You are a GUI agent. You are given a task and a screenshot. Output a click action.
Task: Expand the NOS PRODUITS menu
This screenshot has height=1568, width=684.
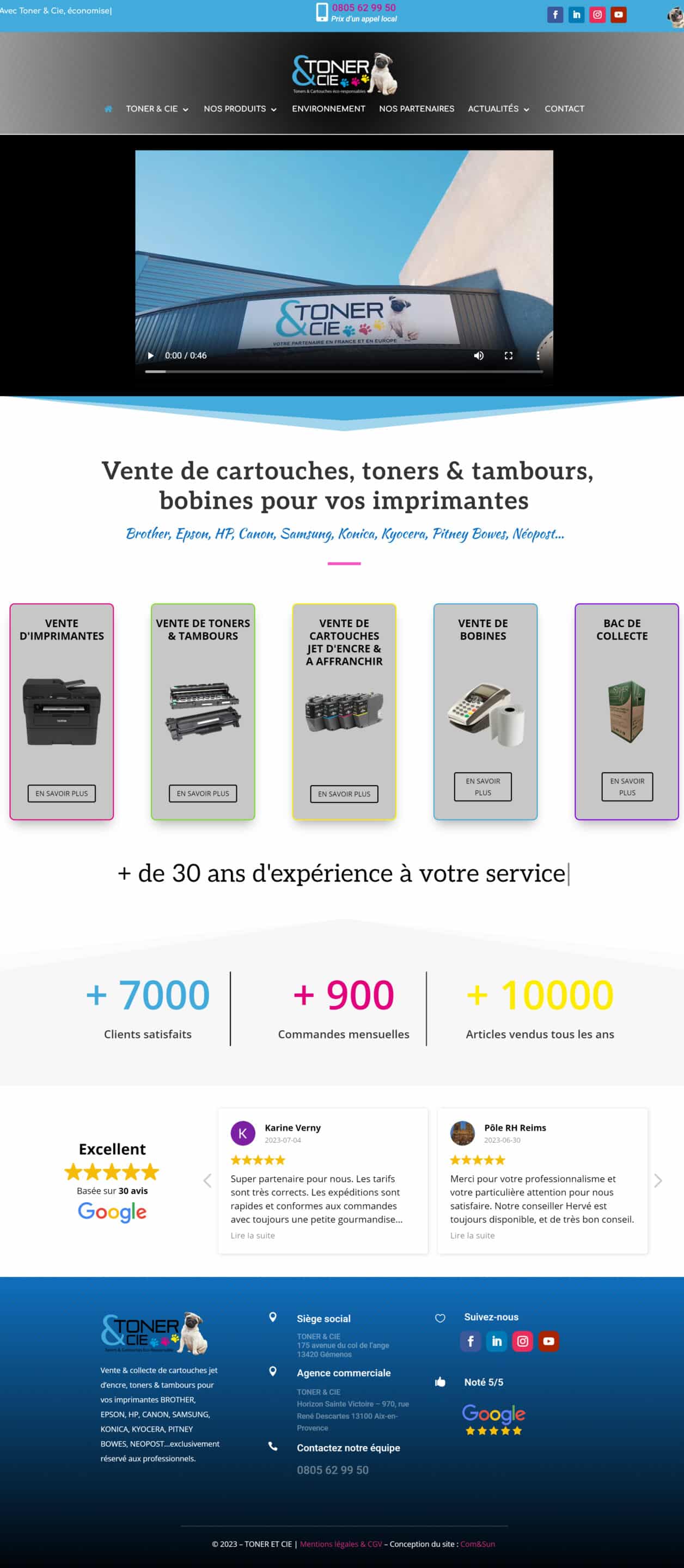pos(240,109)
